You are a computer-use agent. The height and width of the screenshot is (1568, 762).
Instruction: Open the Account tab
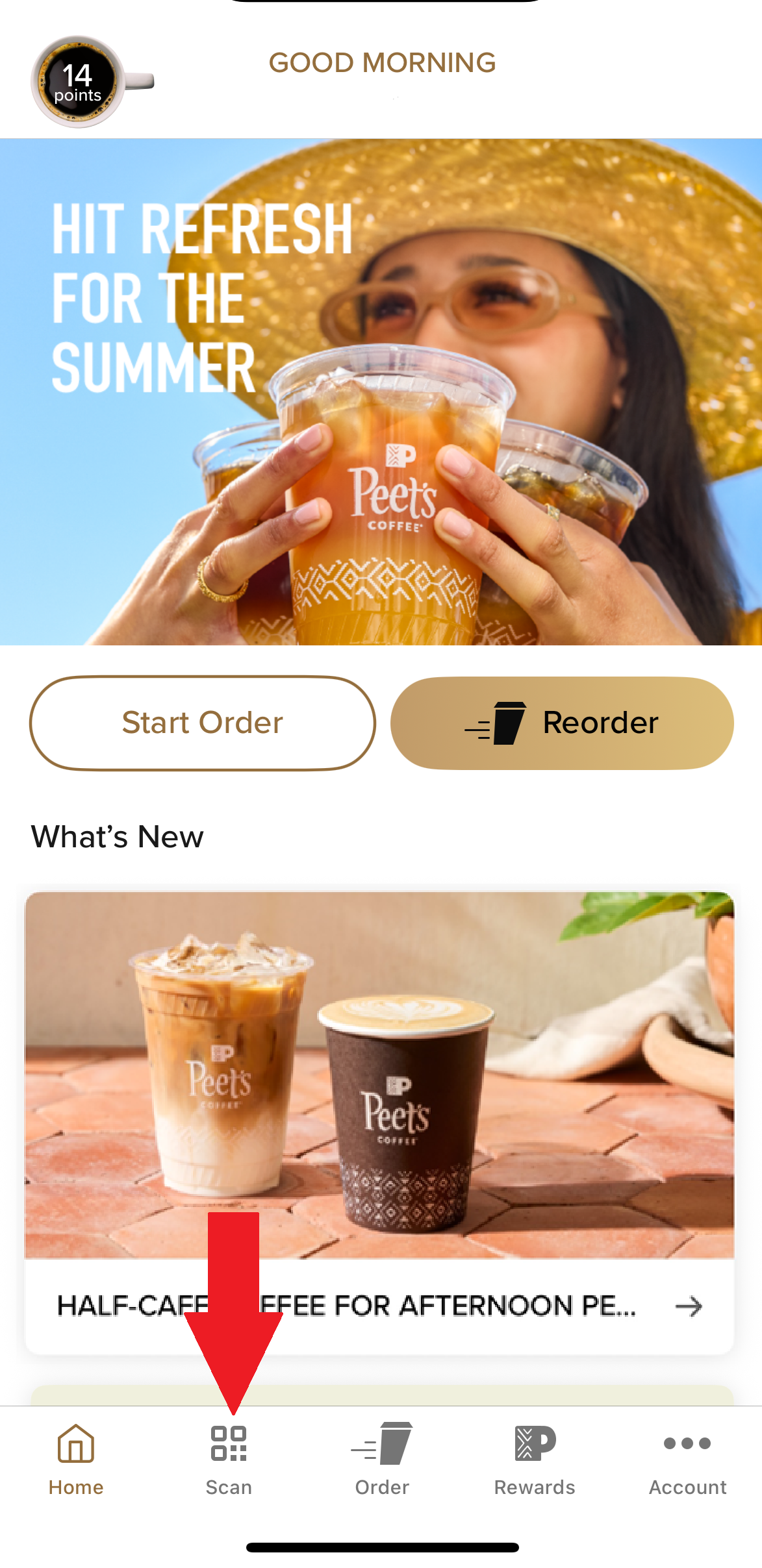coord(687,1459)
